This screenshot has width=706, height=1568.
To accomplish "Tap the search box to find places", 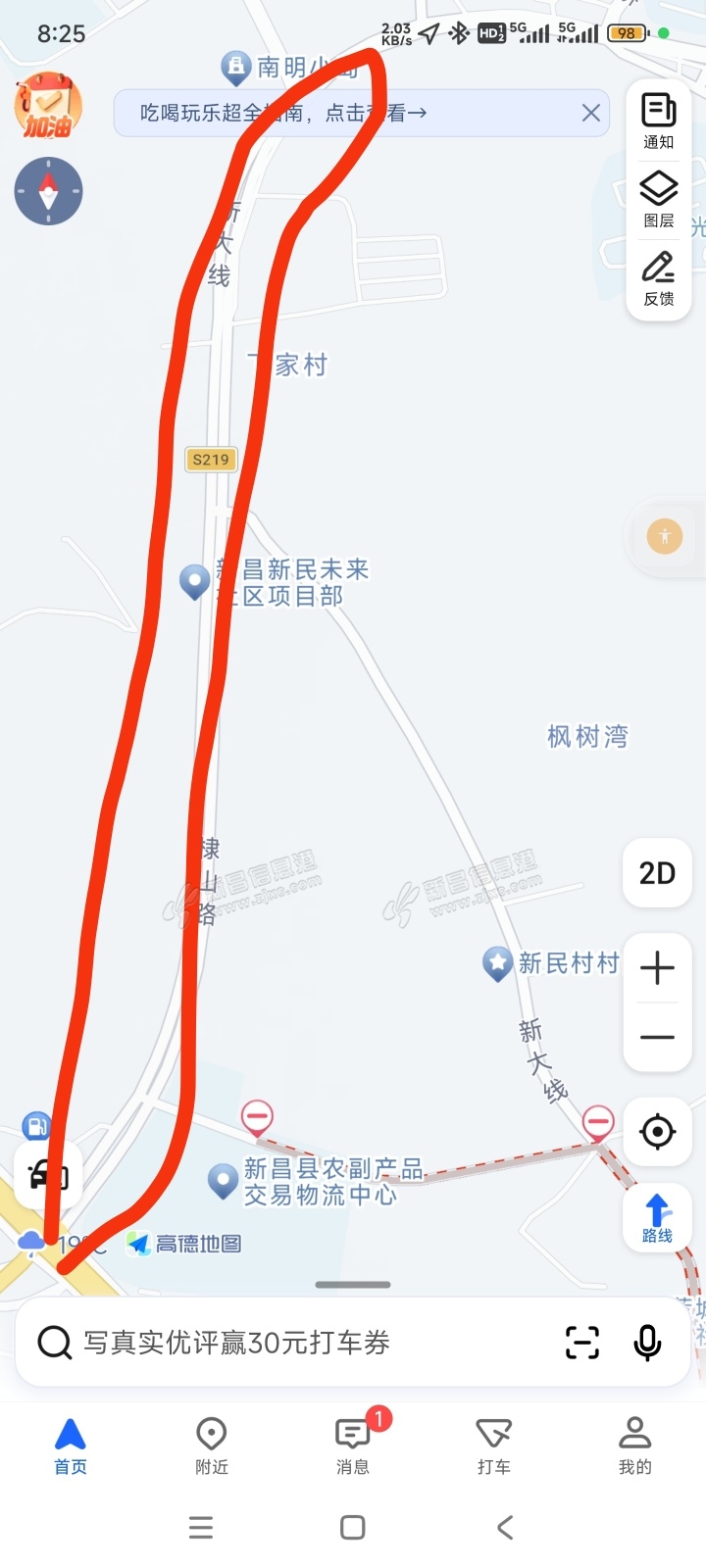I will tap(294, 1342).
